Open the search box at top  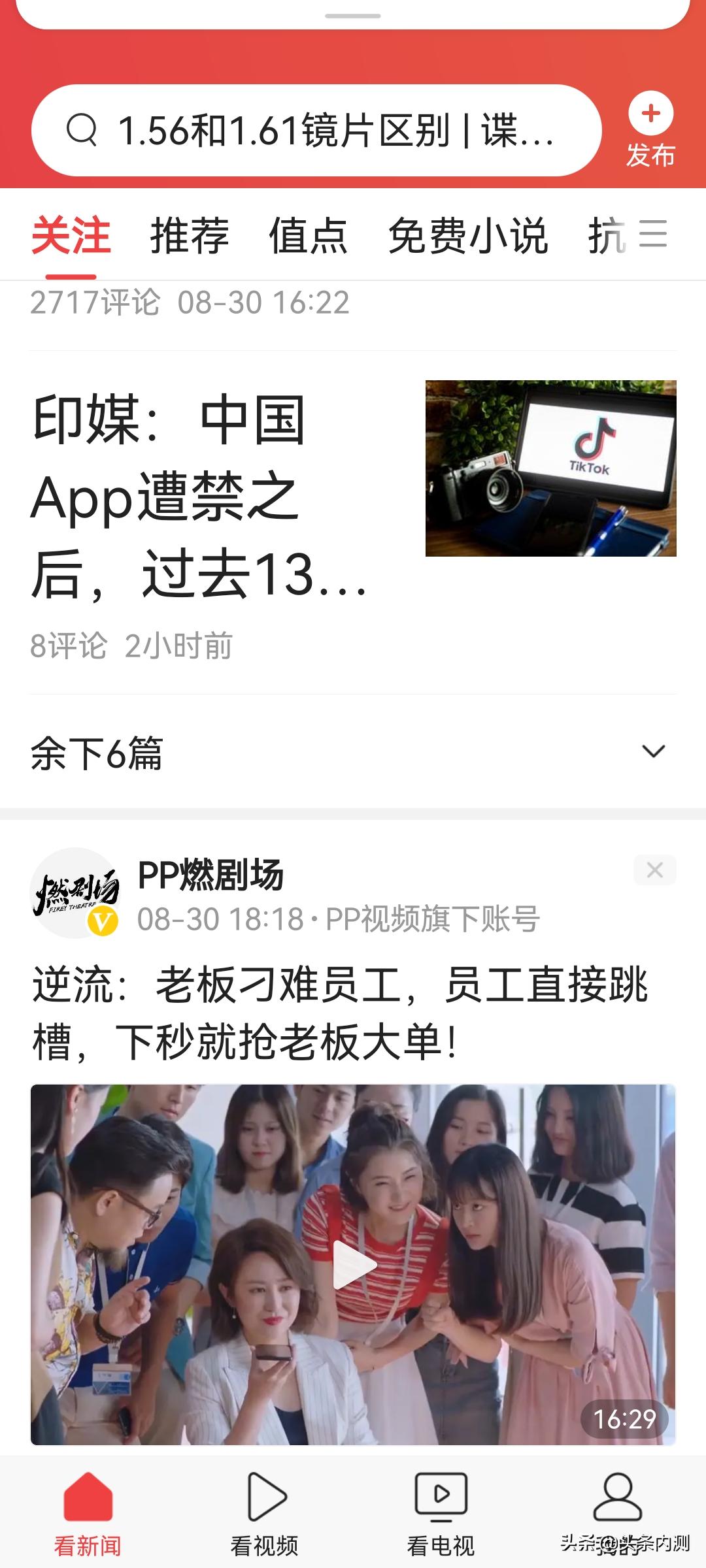click(316, 130)
